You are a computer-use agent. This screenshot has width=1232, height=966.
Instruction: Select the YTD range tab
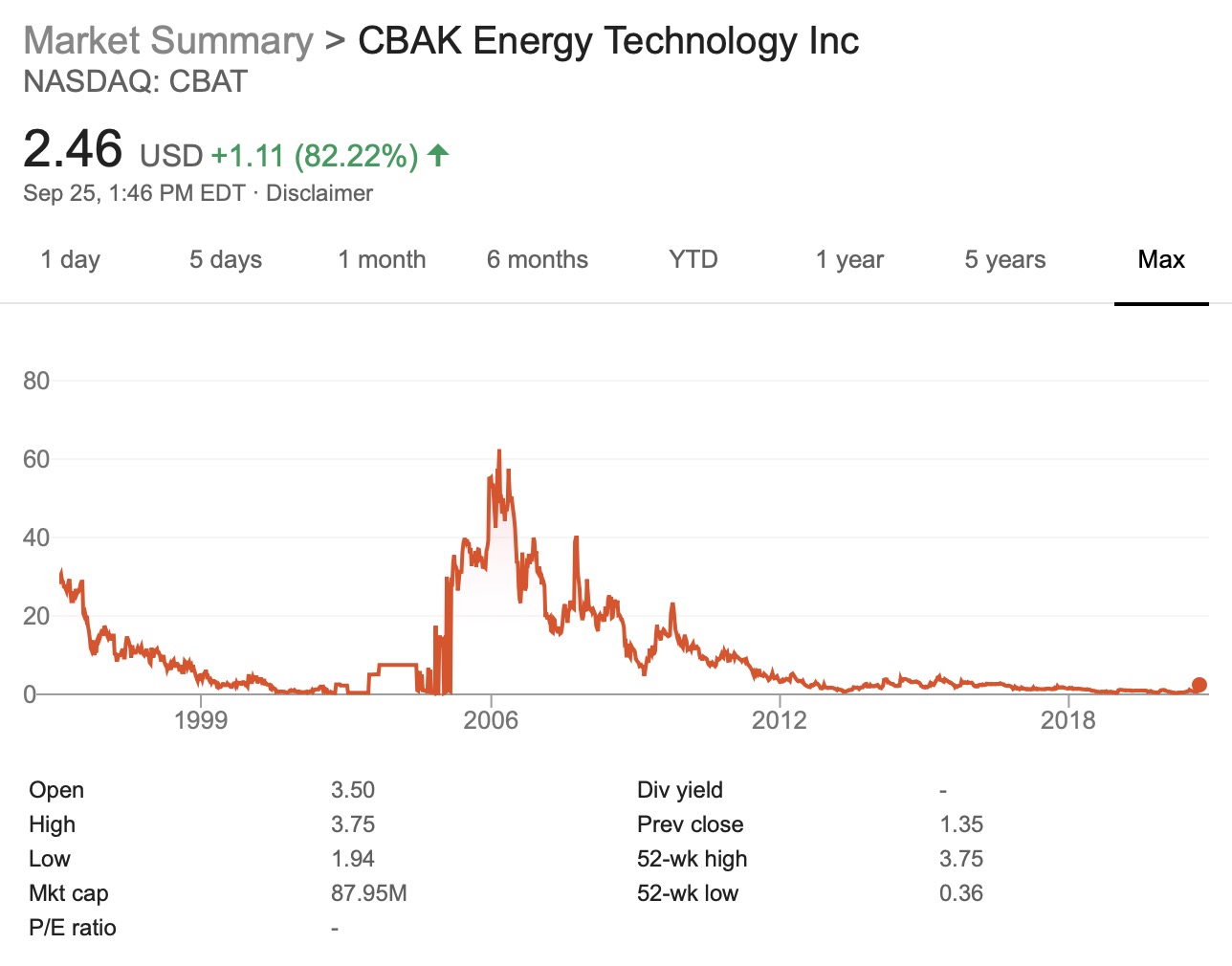[693, 259]
